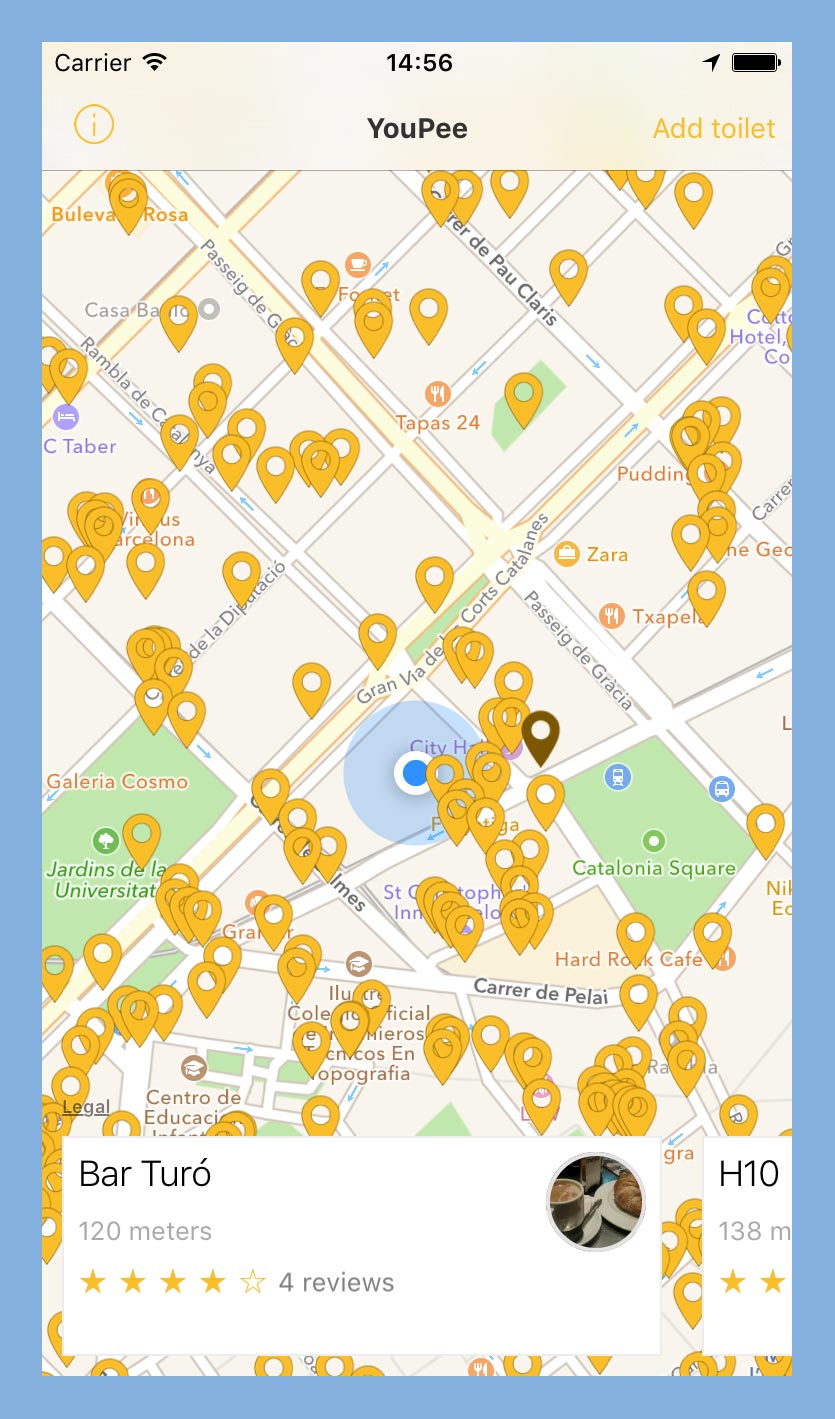Select the pin on Jardins de la Universitat park

141,841
